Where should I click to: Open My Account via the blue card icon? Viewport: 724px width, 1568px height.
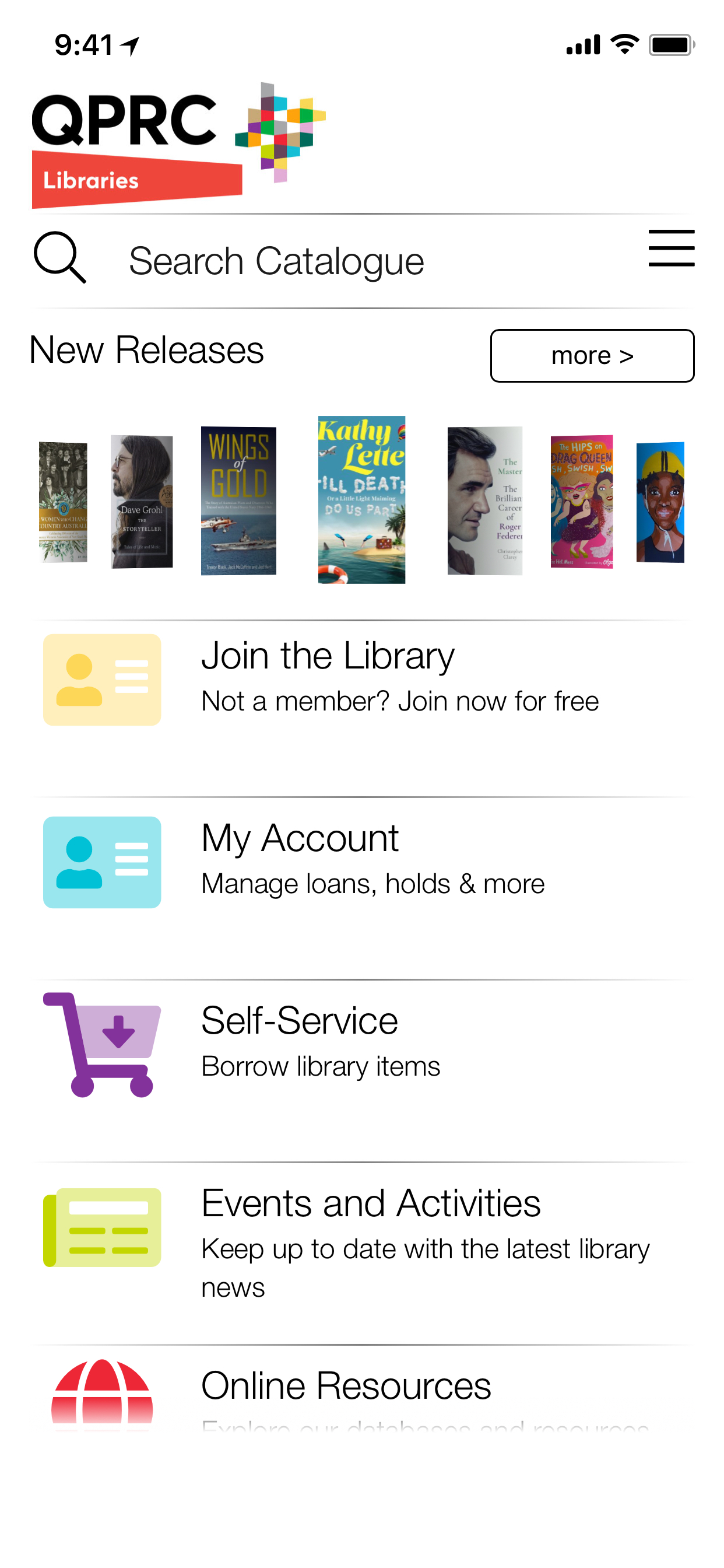pos(101,863)
